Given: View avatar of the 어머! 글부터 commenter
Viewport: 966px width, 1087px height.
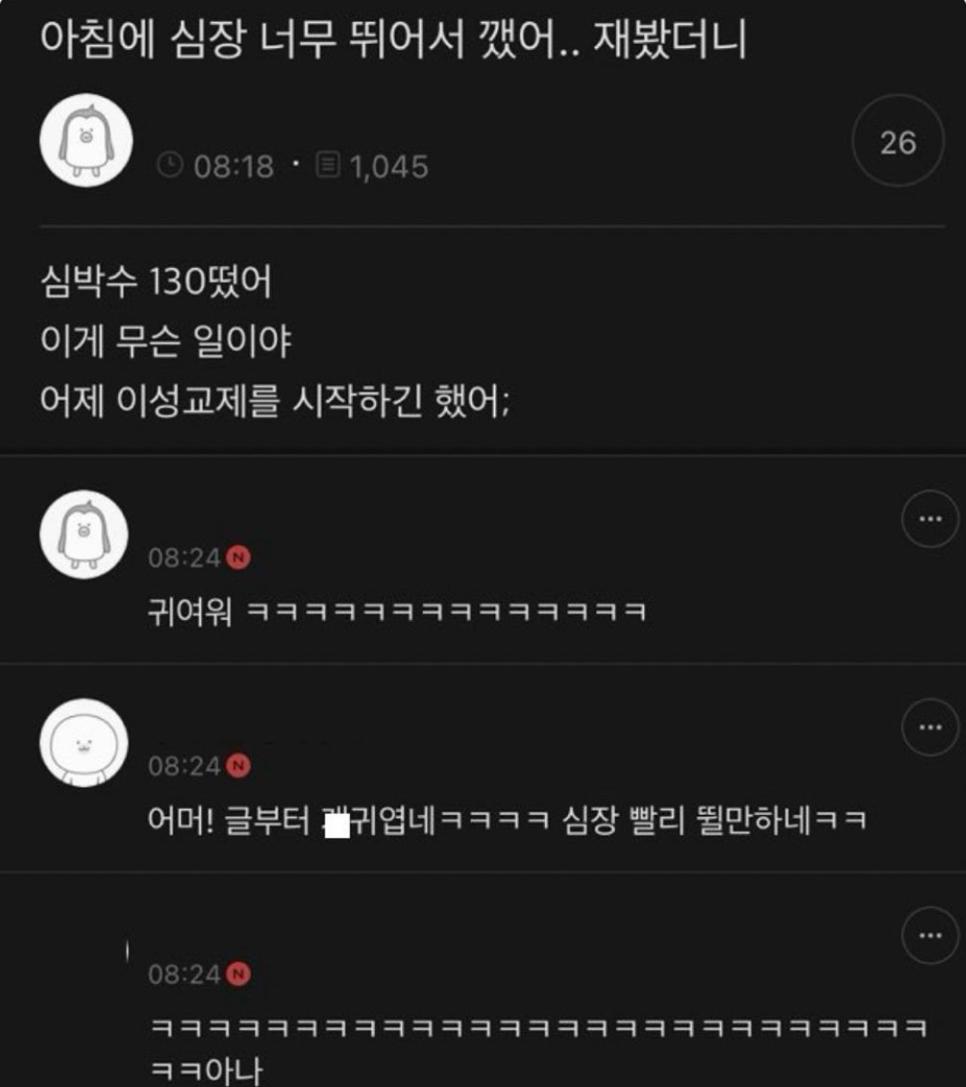Looking at the screenshot, I should point(84,742).
